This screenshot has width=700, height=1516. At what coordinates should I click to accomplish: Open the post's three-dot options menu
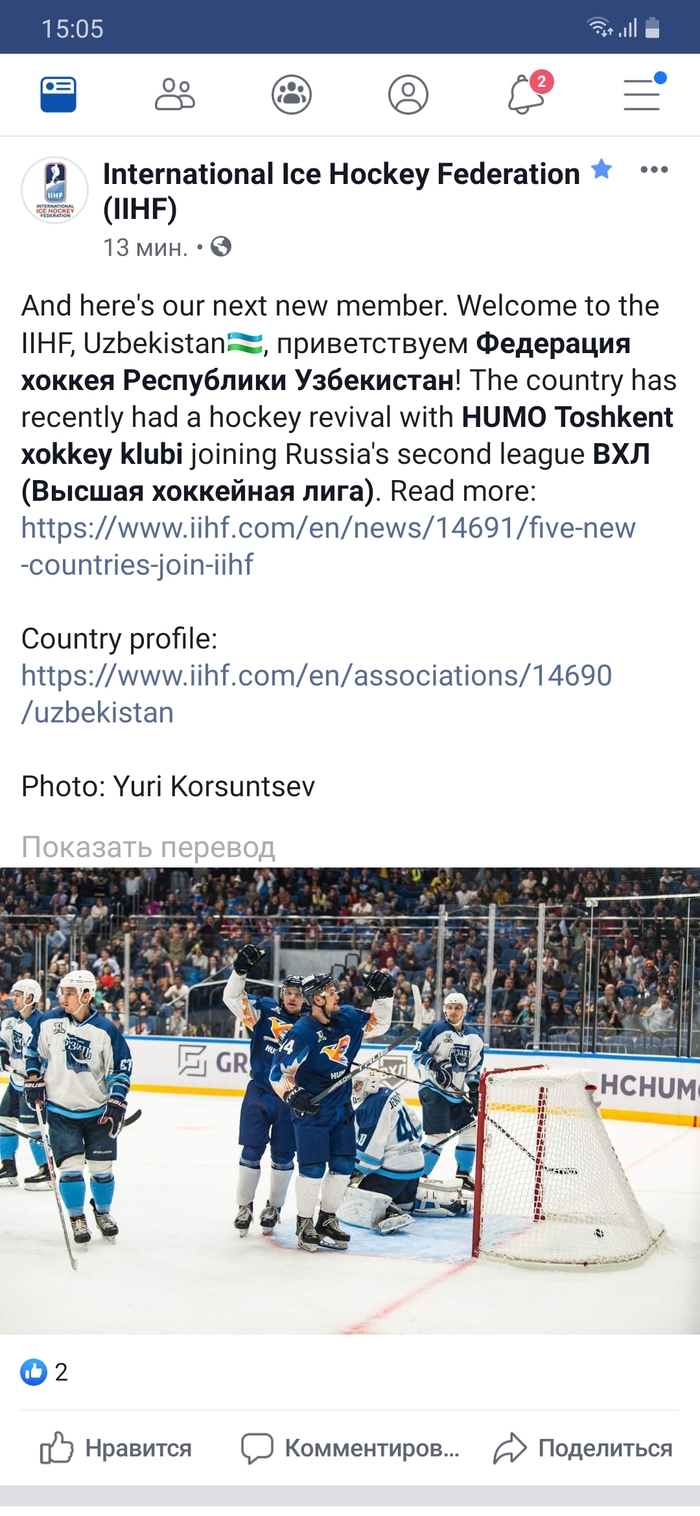(654, 170)
